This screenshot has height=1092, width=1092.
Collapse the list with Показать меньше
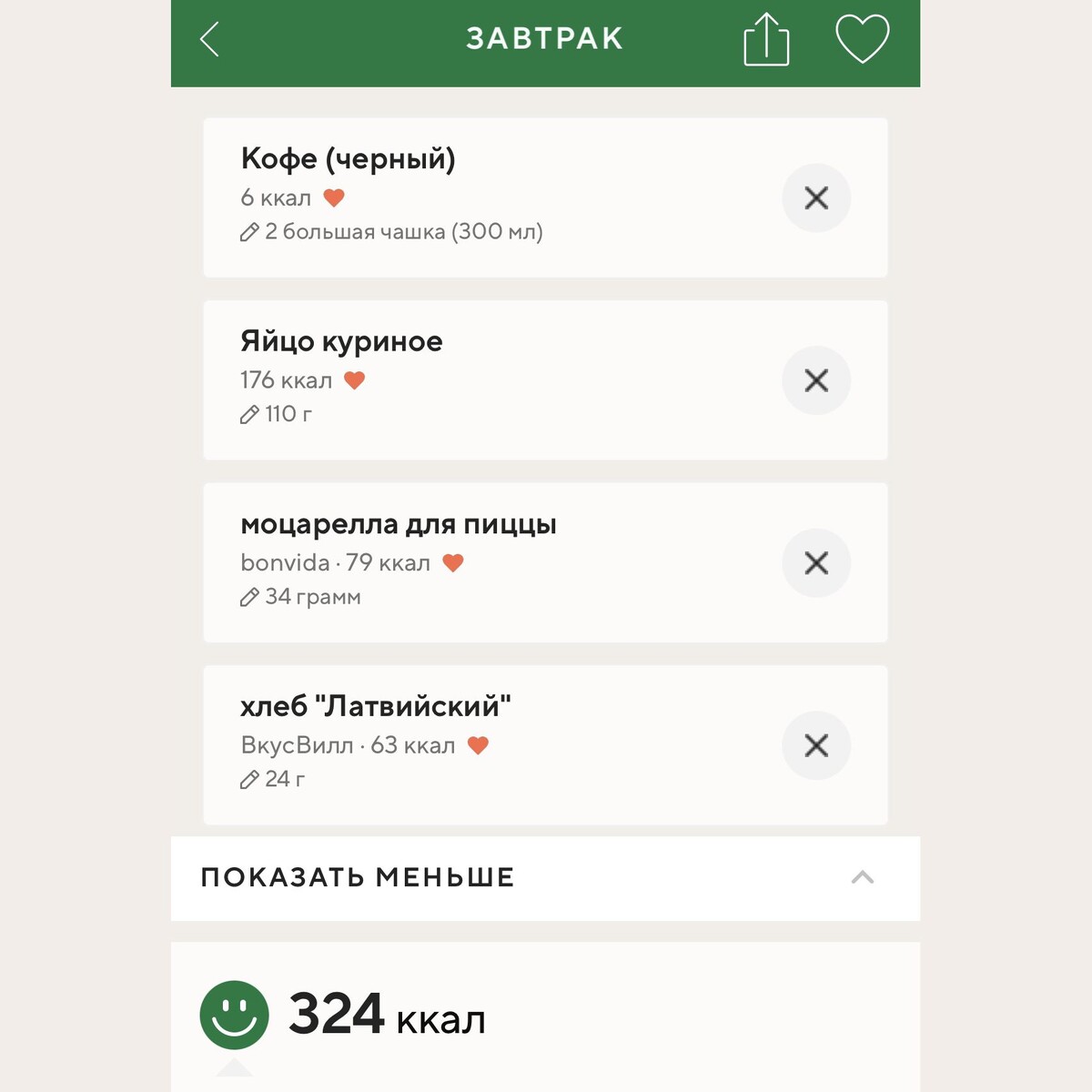click(544, 878)
